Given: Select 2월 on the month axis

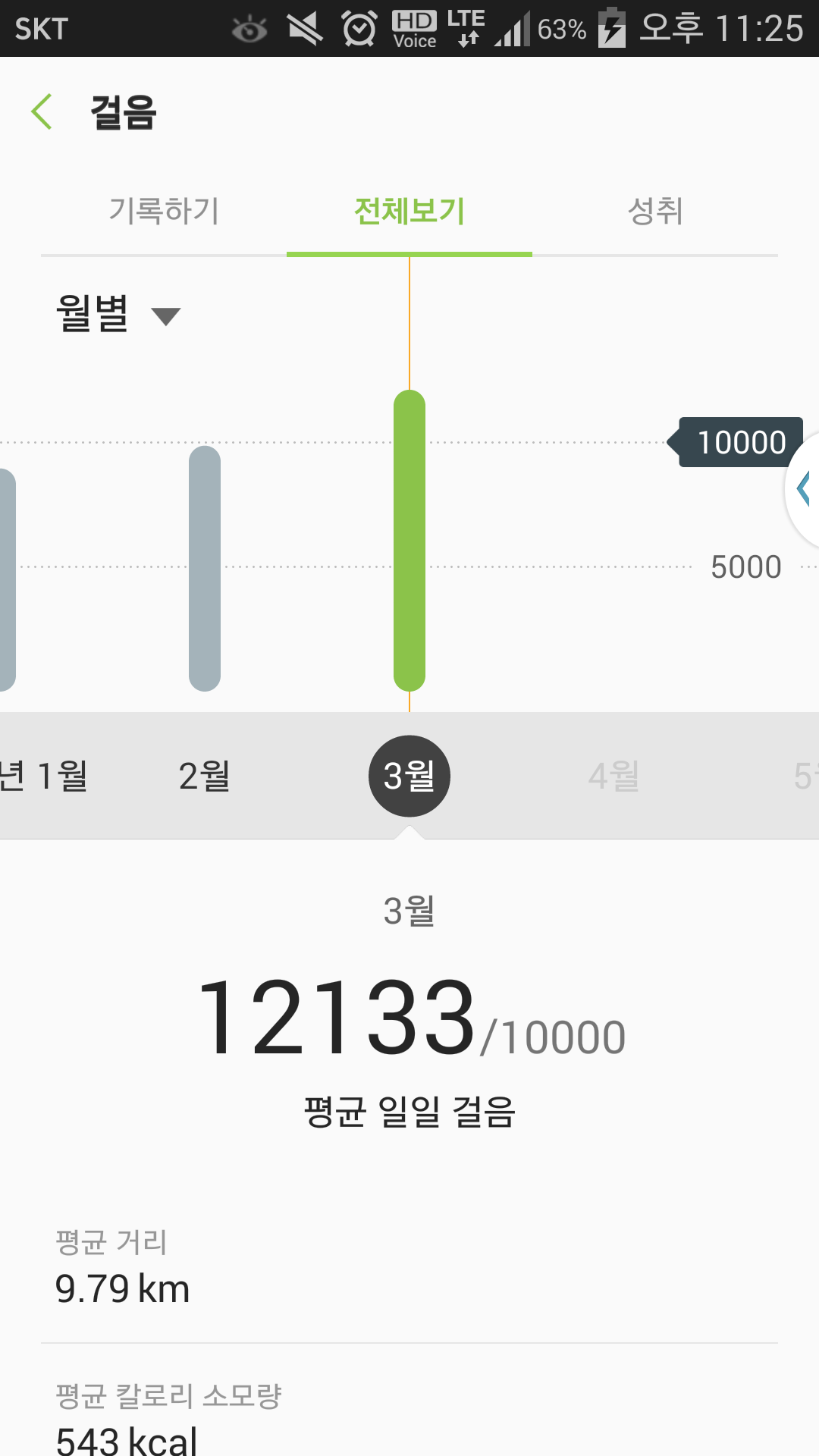Looking at the screenshot, I should 205,774.
